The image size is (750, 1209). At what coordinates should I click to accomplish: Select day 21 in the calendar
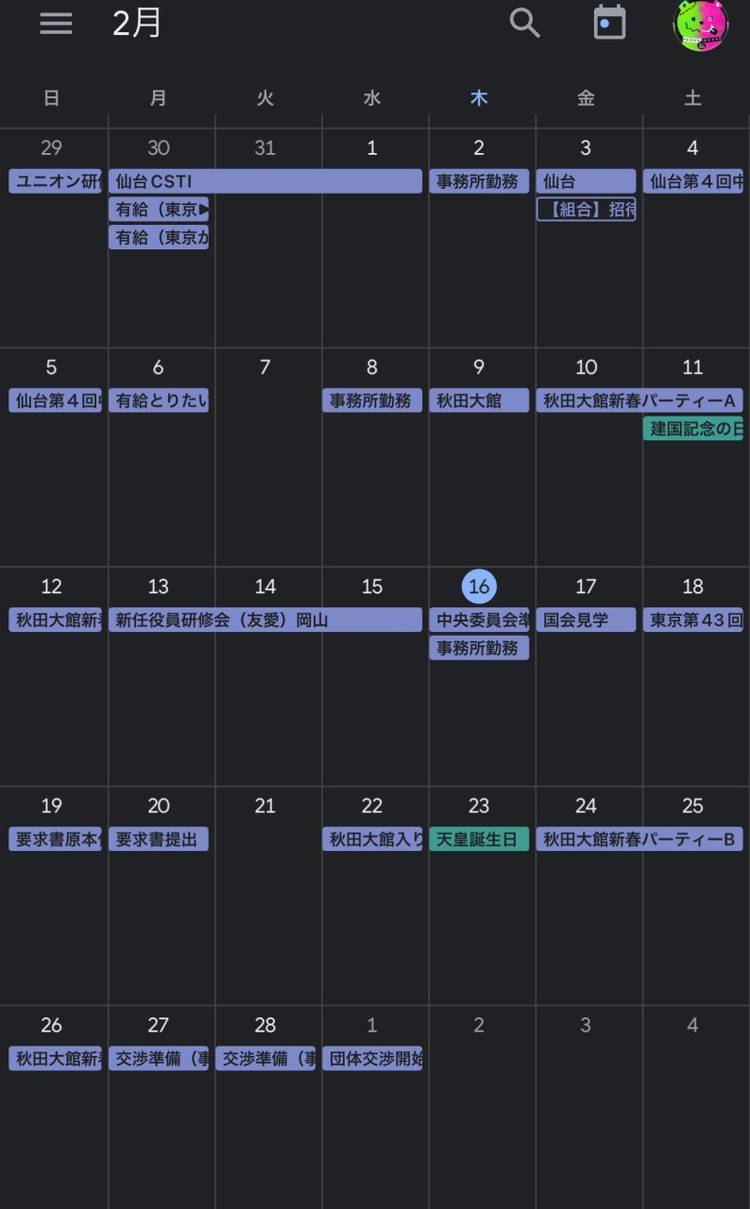click(265, 900)
